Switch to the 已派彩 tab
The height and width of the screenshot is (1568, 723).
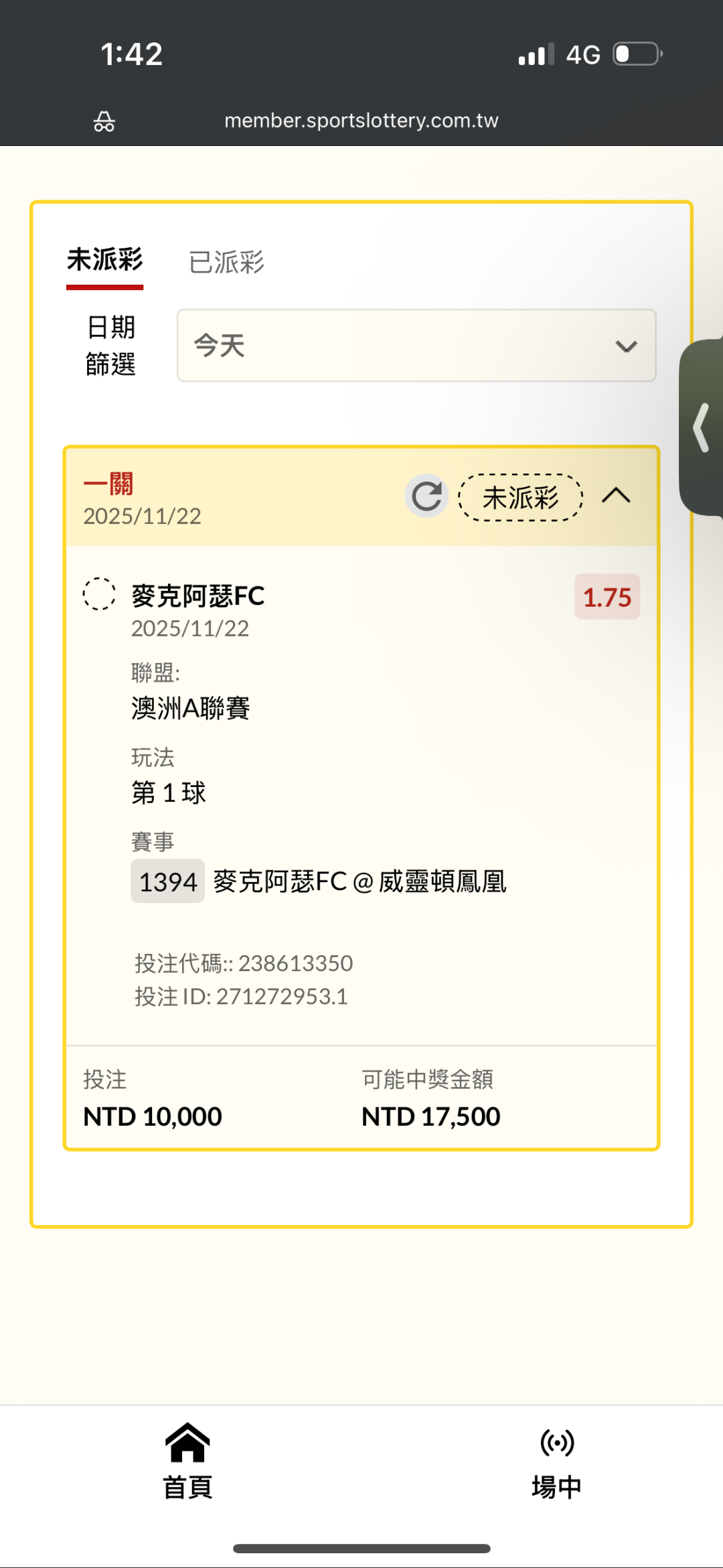[x=226, y=262]
